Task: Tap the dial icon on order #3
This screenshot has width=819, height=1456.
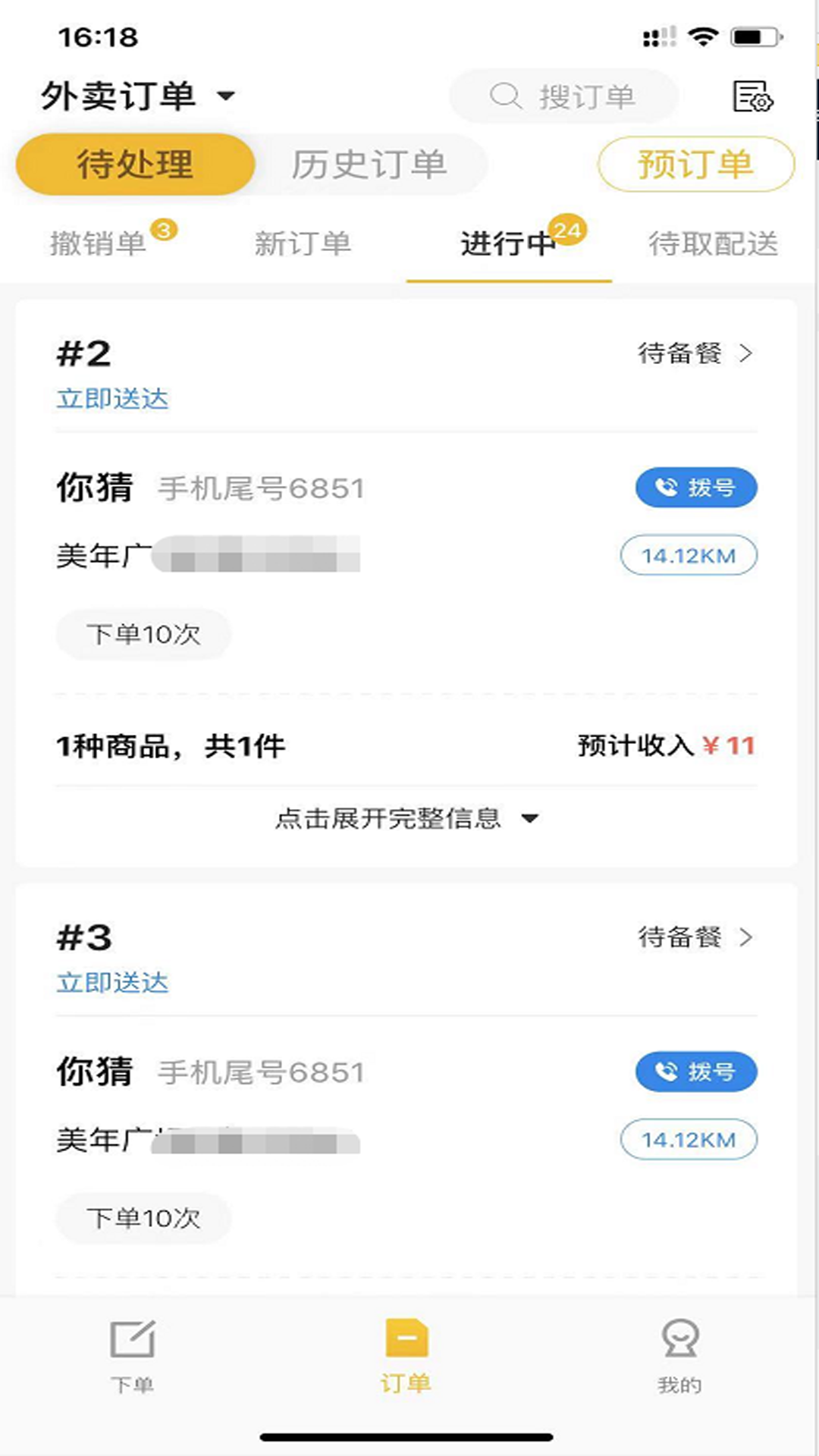Action: (x=695, y=1072)
